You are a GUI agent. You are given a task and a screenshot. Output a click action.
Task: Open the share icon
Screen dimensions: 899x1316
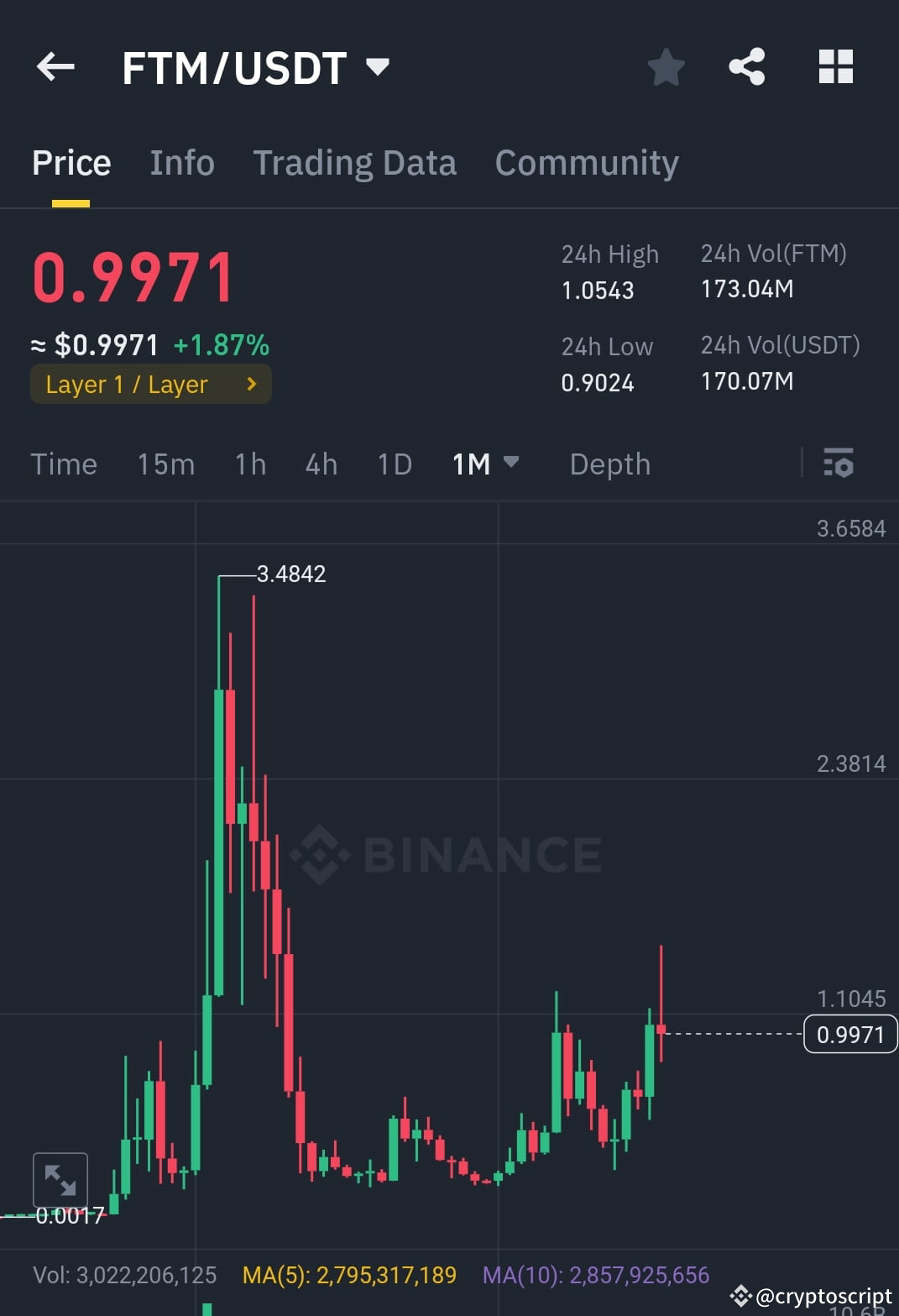pos(747,67)
